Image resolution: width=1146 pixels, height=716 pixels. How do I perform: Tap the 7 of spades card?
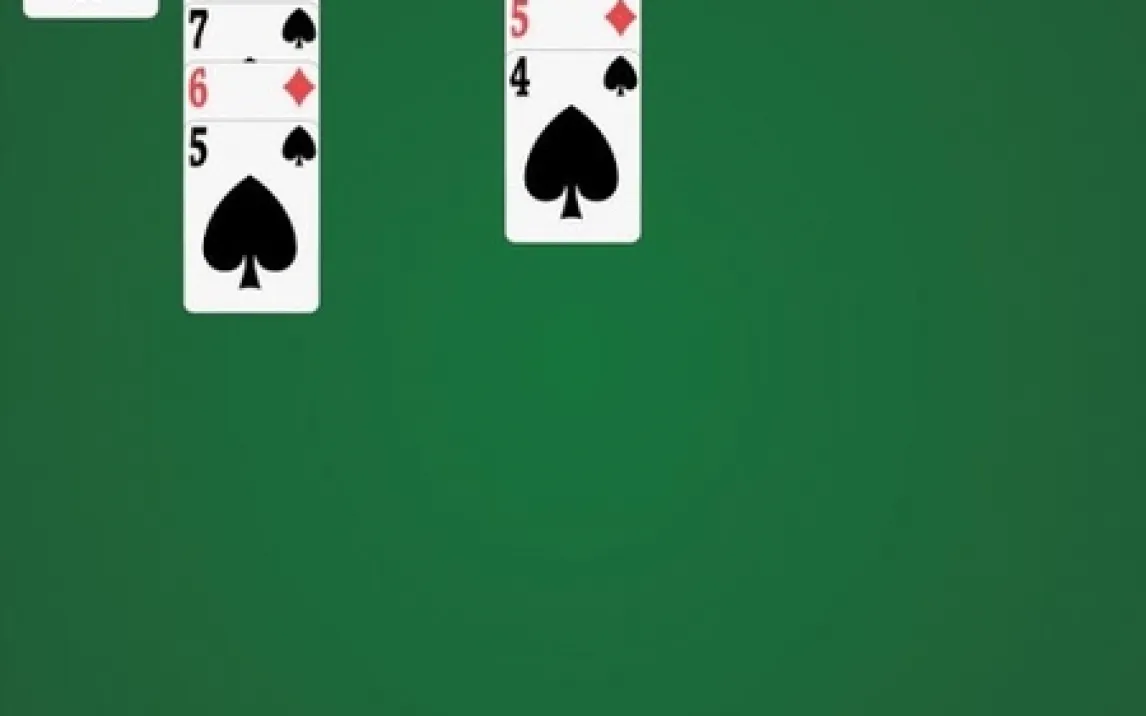coord(251,32)
